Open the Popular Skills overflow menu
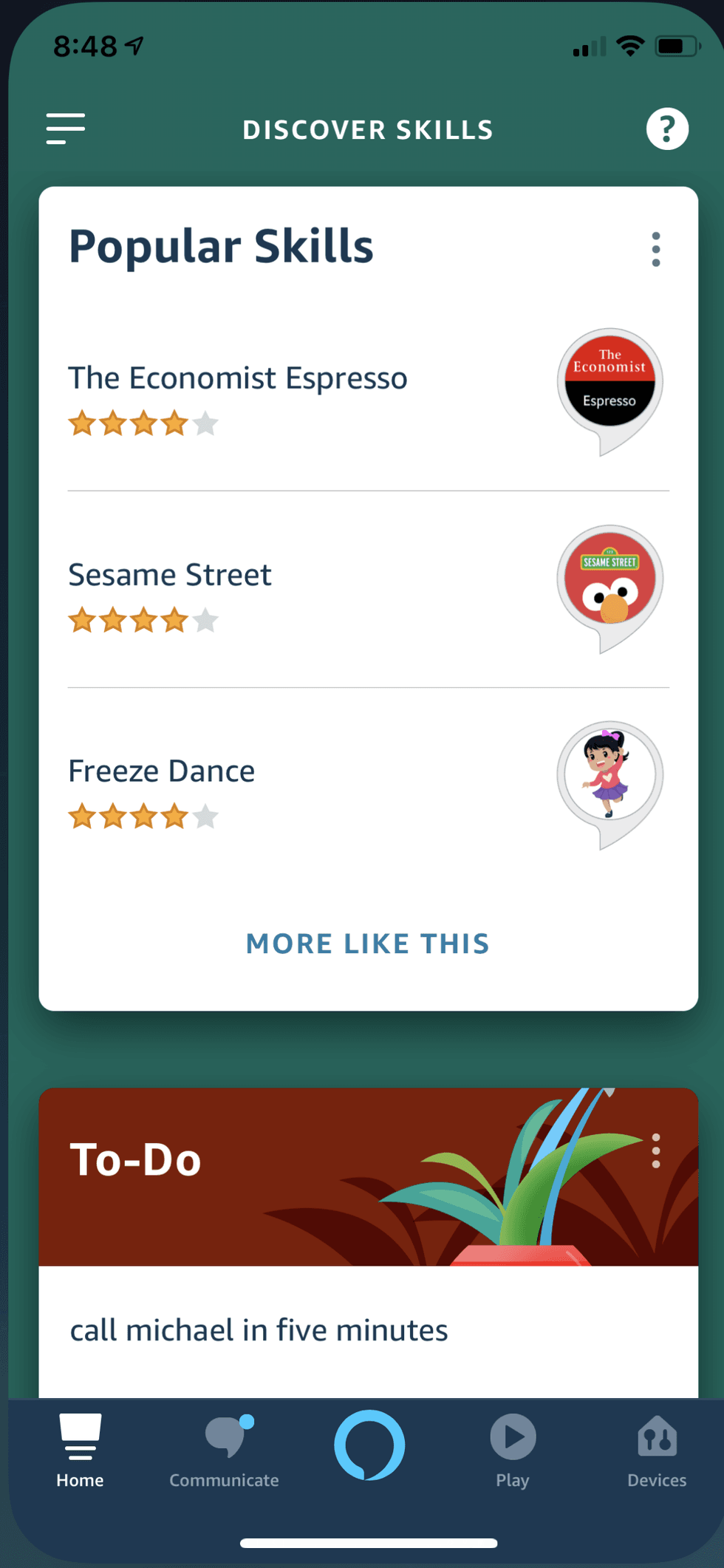 (656, 250)
